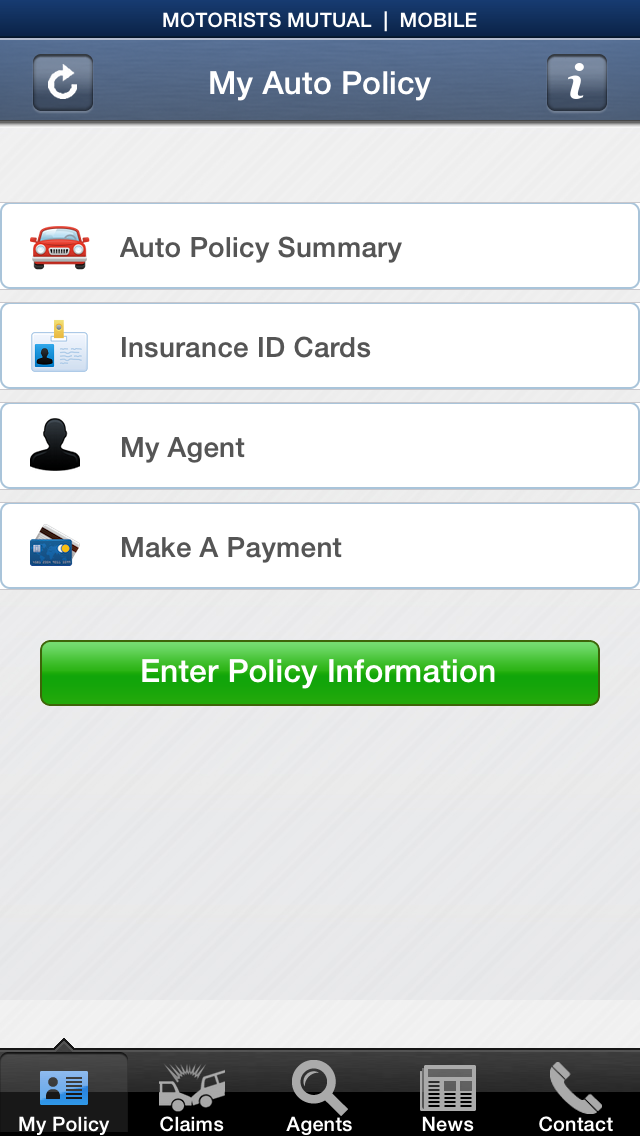Select Make A Payment
Image resolution: width=640 pixels, height=1136 pixels.
320,547
